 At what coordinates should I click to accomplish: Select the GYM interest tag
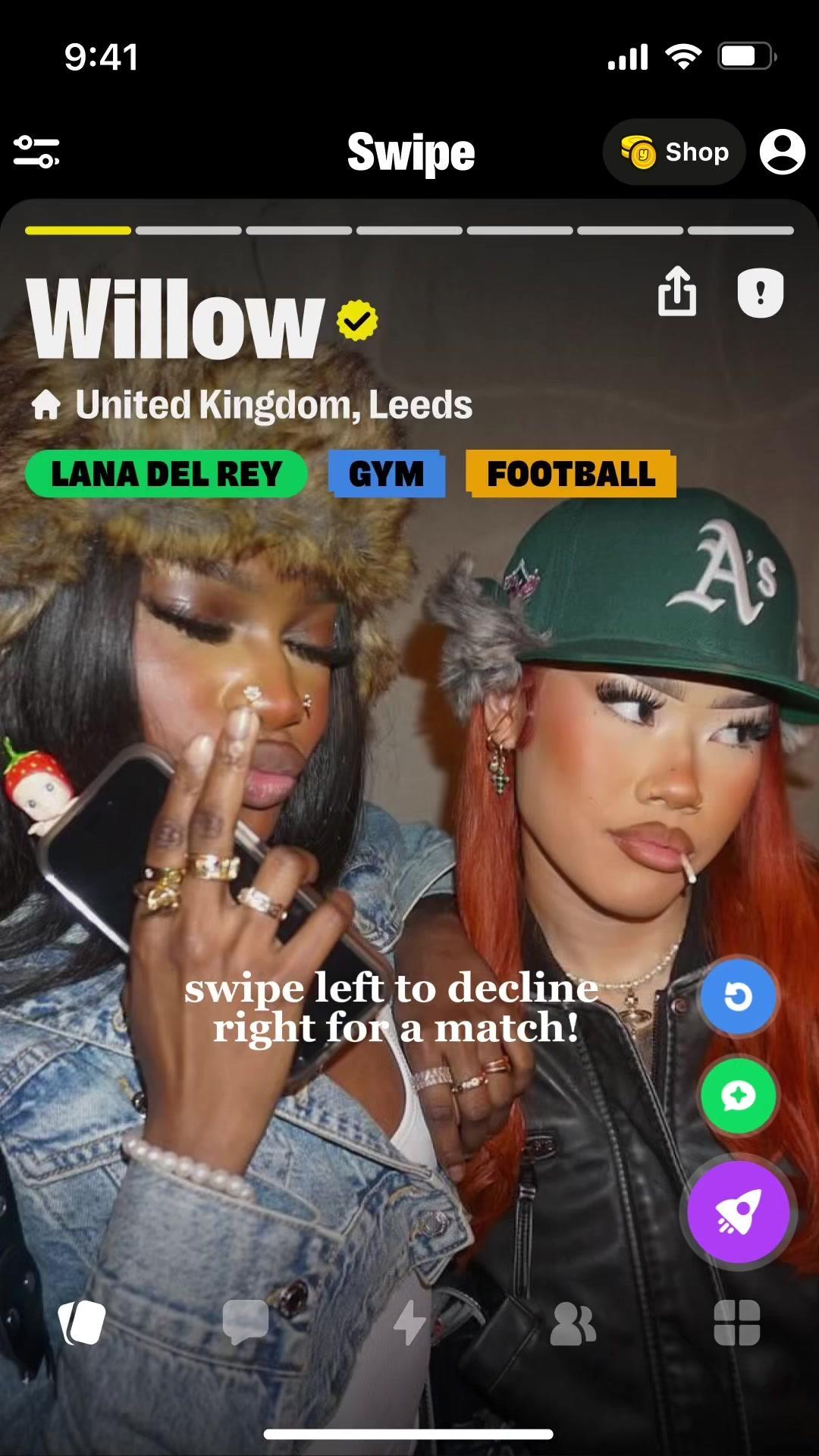(386, 475)
